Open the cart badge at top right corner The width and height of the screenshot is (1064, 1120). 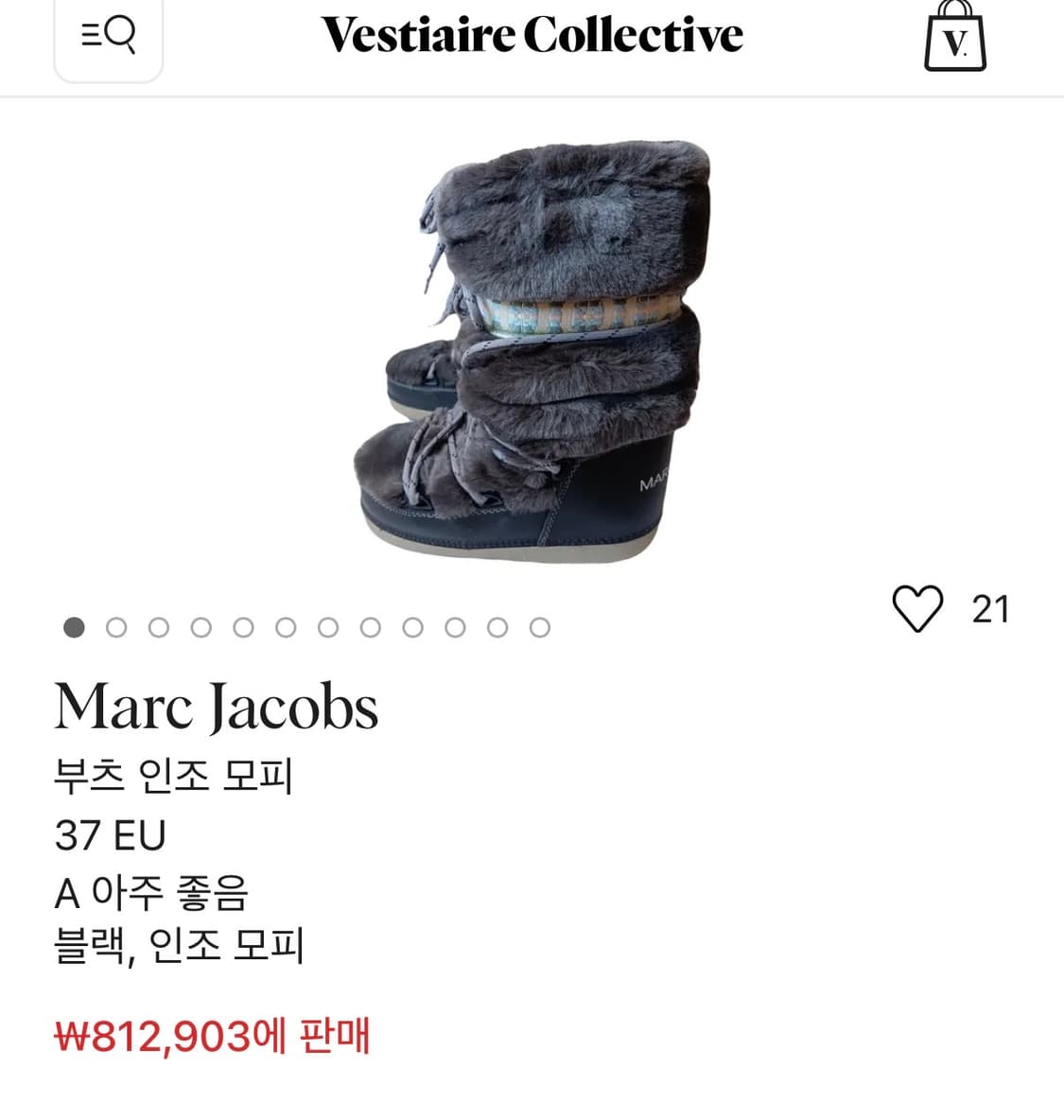(956, 40)
